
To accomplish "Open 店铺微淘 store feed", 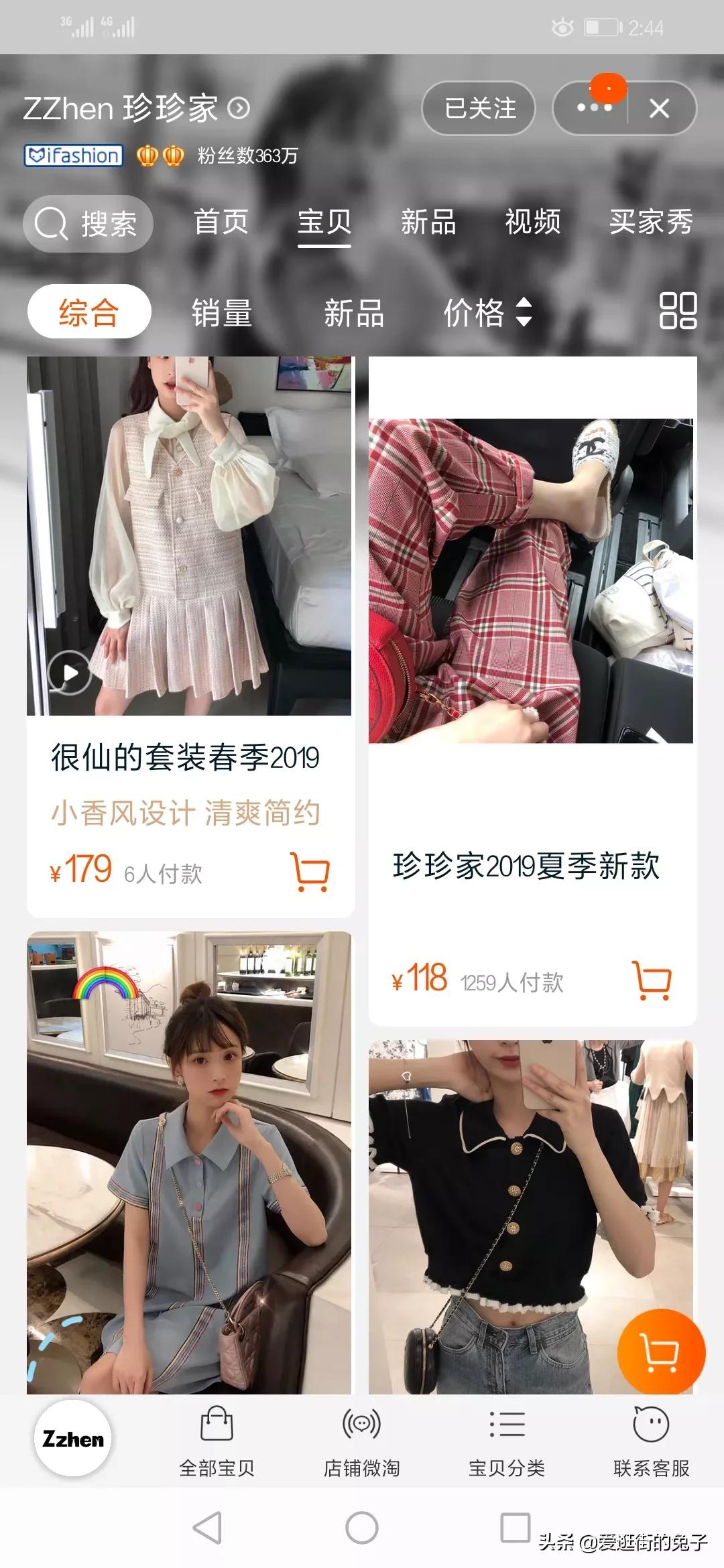I will pyautogui.click(x=360, y=1441).
